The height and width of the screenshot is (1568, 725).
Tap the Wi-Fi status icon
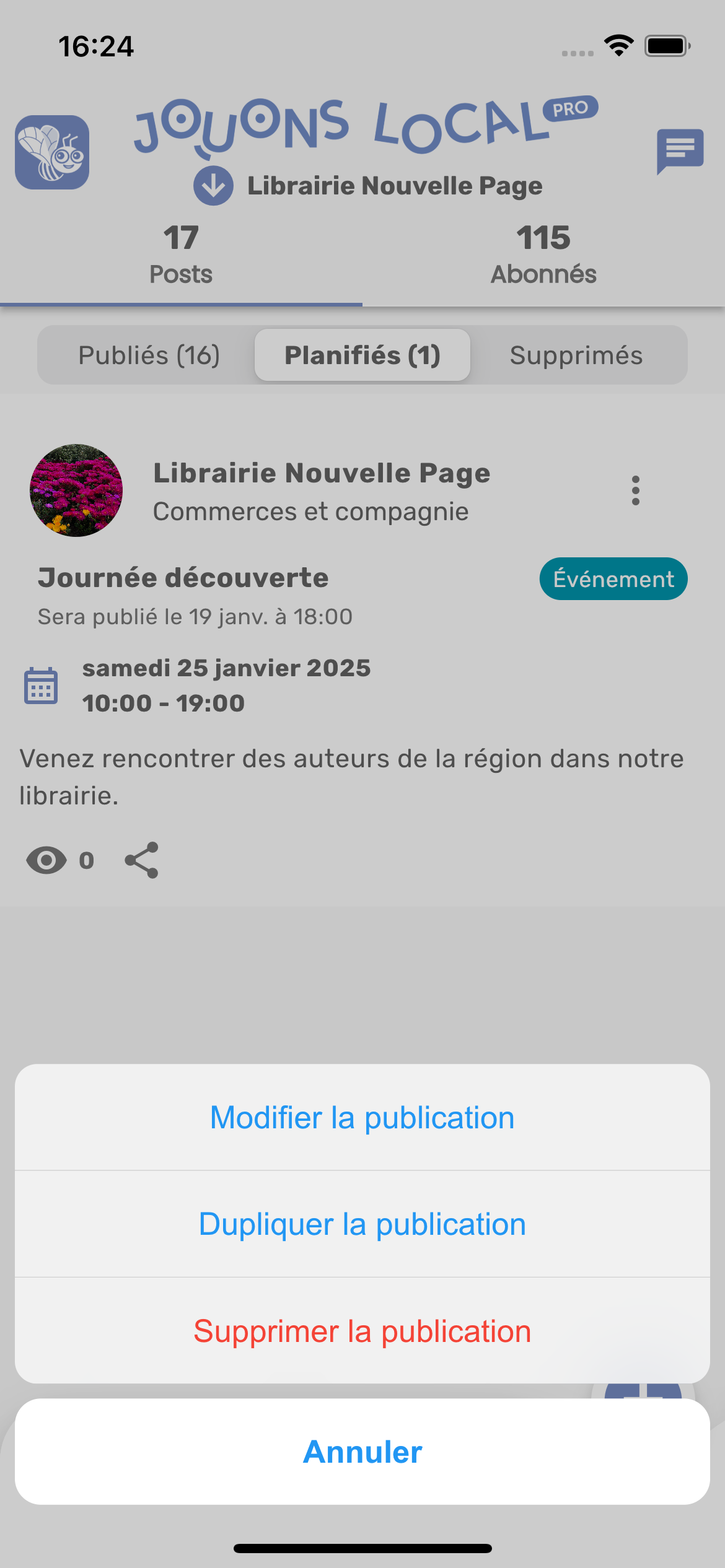coord(618,45)
